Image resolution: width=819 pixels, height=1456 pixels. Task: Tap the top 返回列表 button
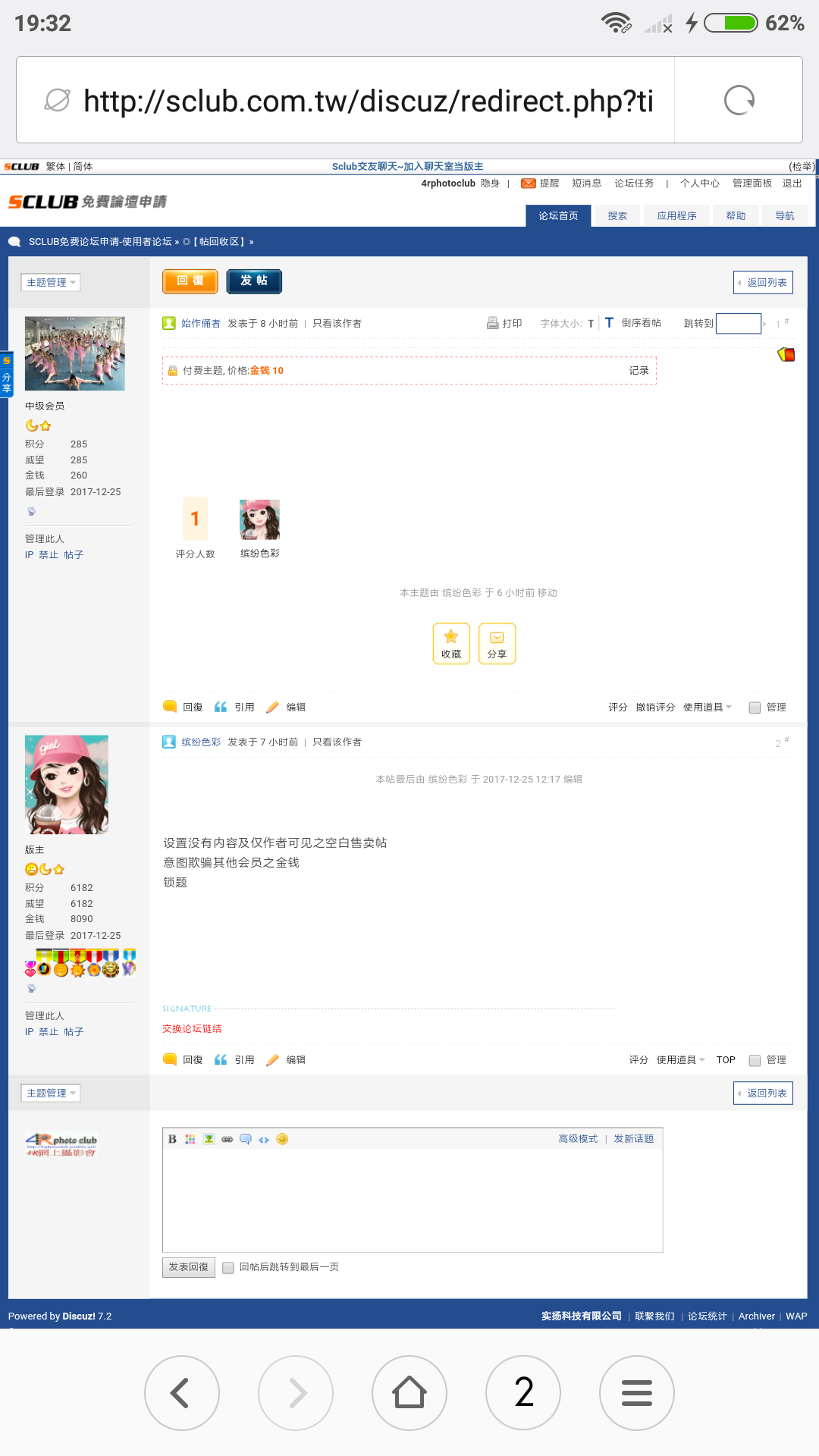pyautogui.click(x=764, y=283)
